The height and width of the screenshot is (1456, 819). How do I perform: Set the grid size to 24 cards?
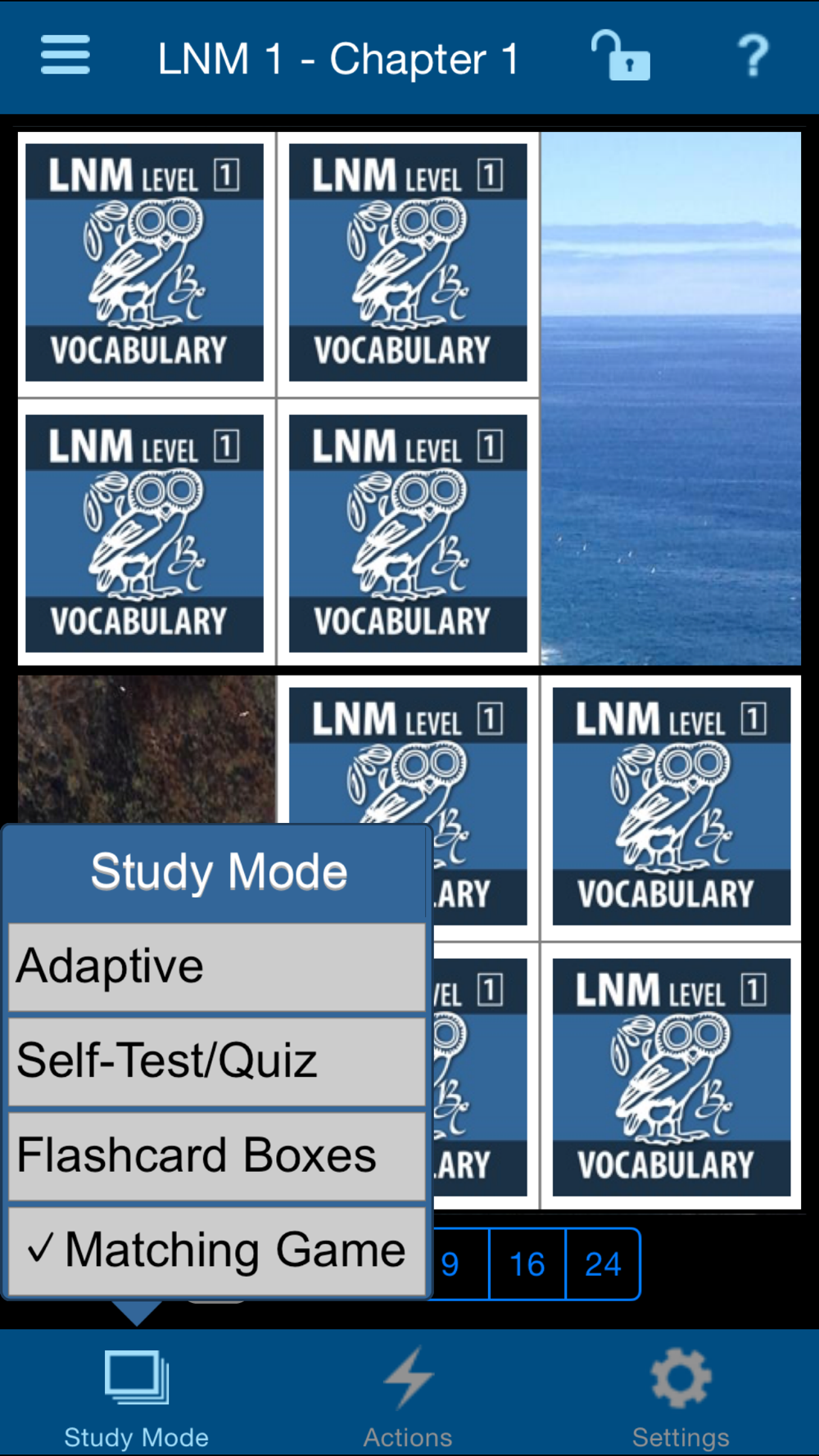point(603,1264)
